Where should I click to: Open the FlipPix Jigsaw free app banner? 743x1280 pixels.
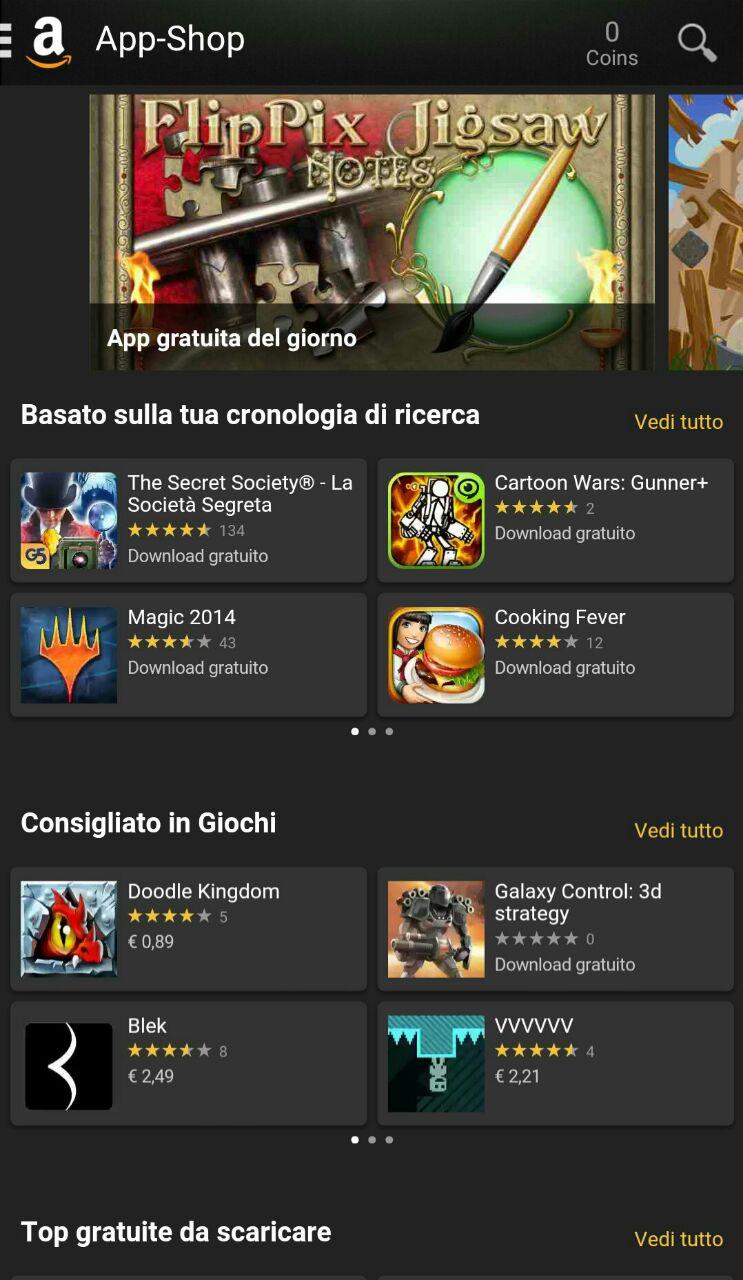[x=372, y=232]
